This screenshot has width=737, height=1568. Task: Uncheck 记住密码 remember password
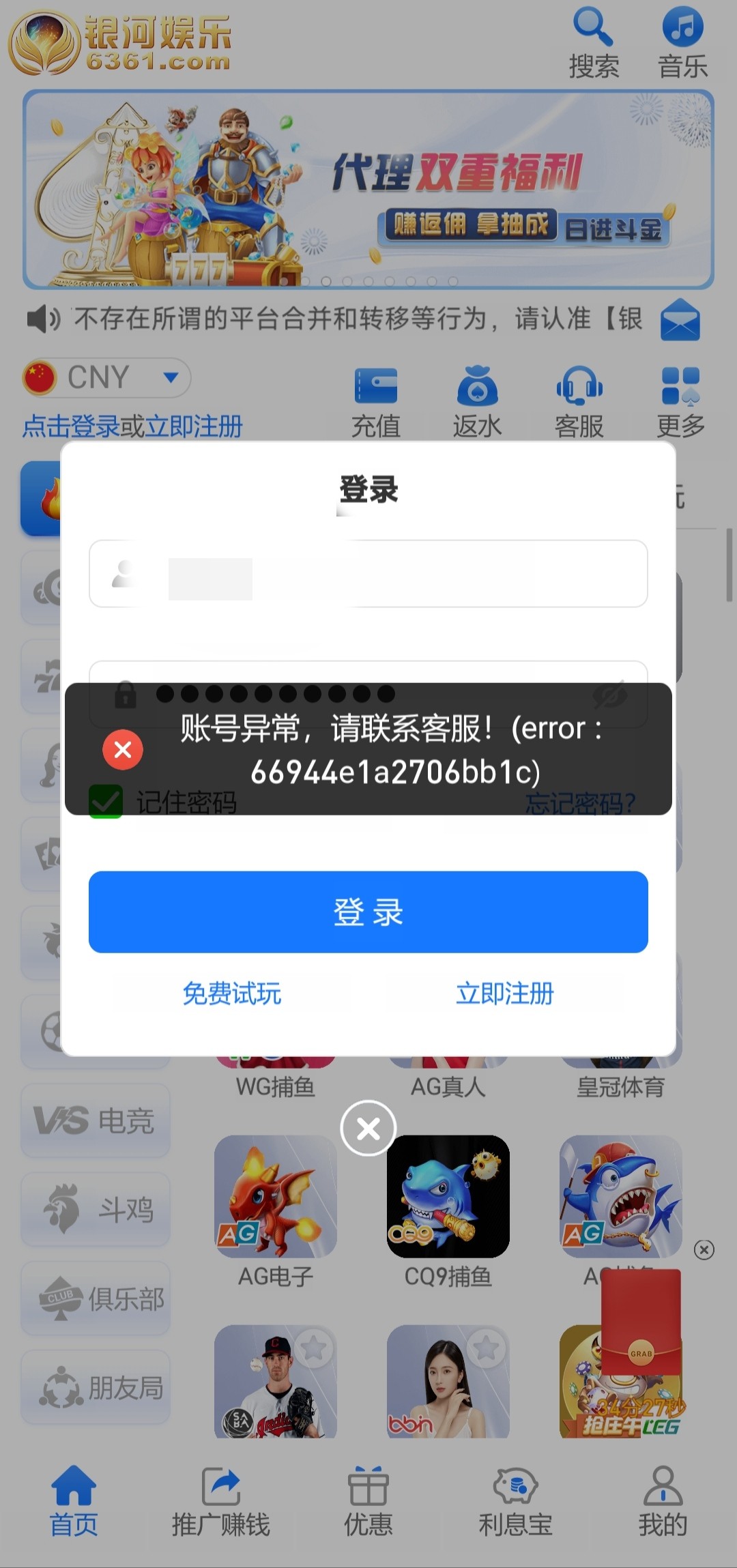[106, 801]
